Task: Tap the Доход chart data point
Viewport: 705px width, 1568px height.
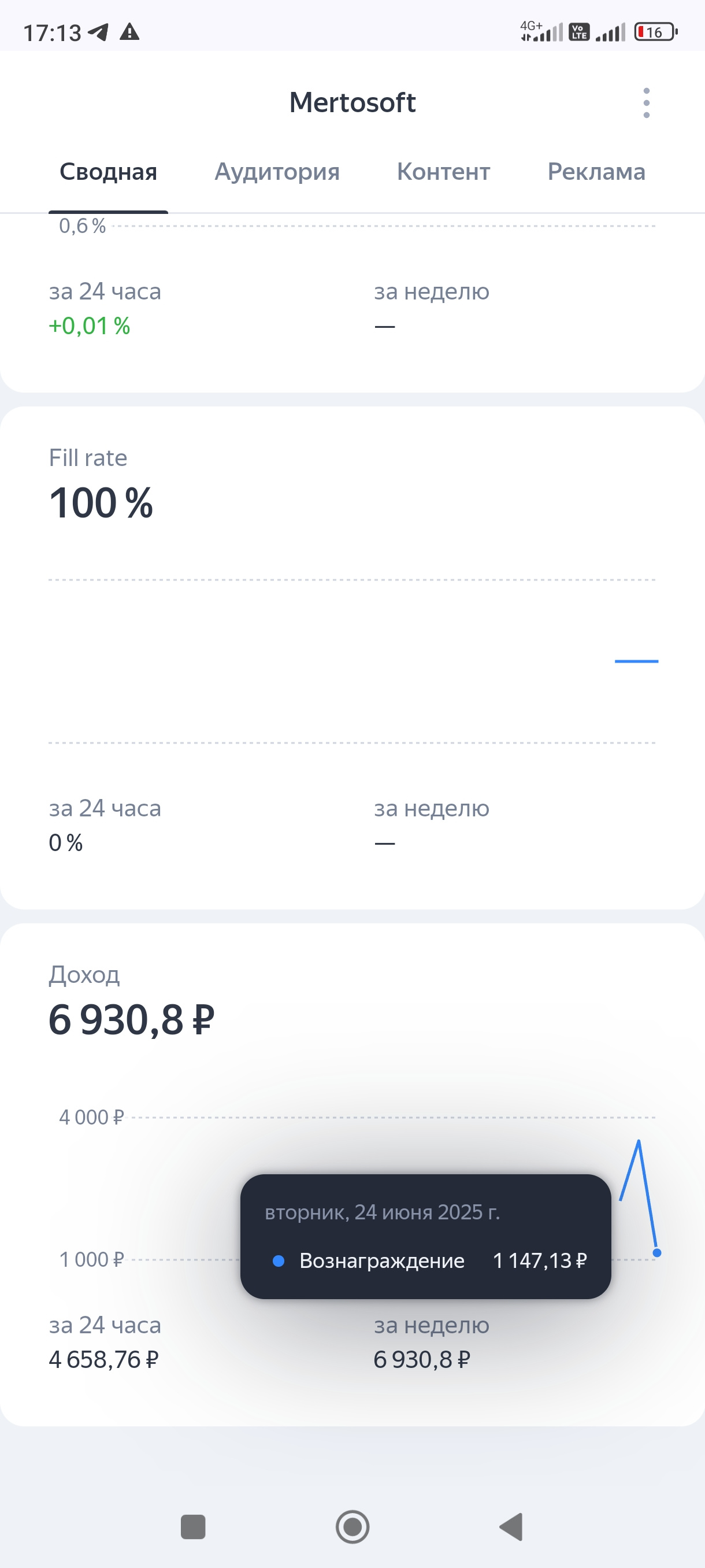Action: pyautogui.click(x=656, y=1253)
